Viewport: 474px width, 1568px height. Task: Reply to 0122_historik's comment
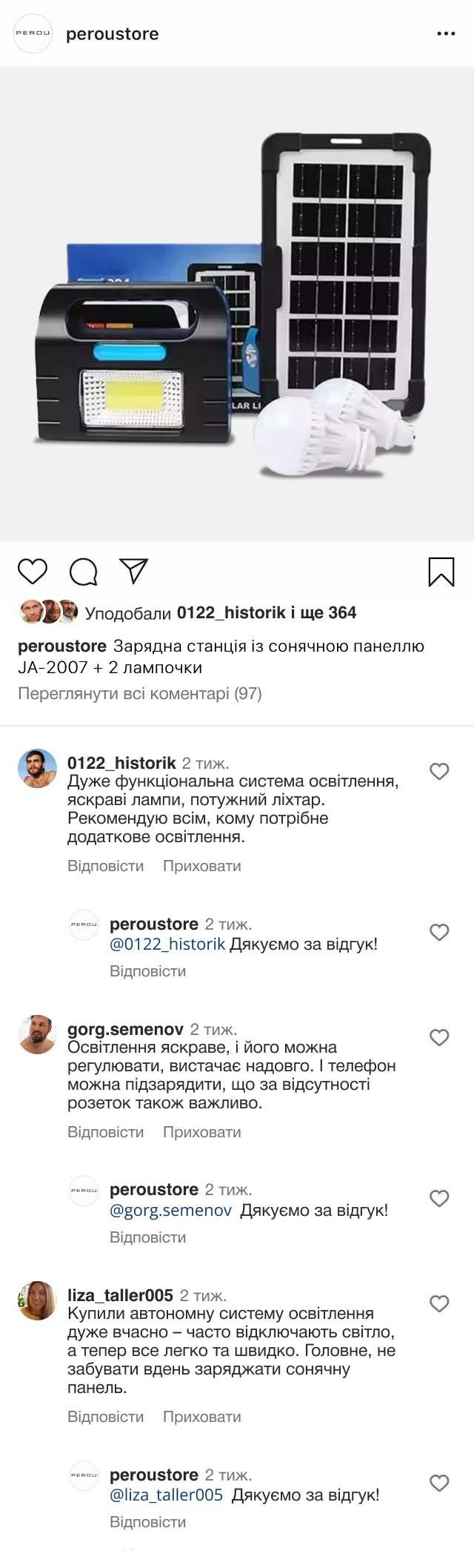[x=105, y=866]
